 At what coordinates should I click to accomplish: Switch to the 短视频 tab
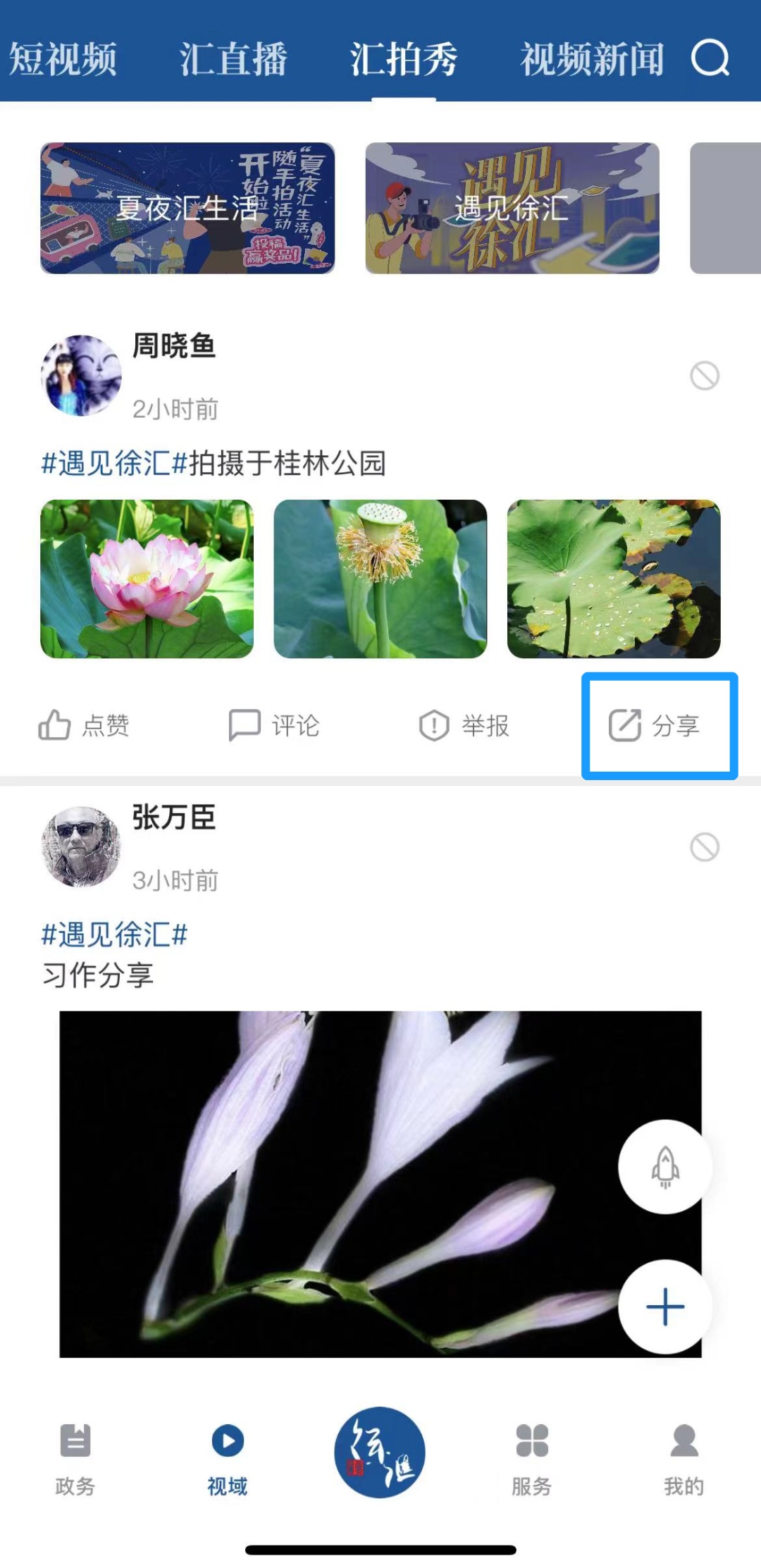pyautogui.click(x=63, y=59)
